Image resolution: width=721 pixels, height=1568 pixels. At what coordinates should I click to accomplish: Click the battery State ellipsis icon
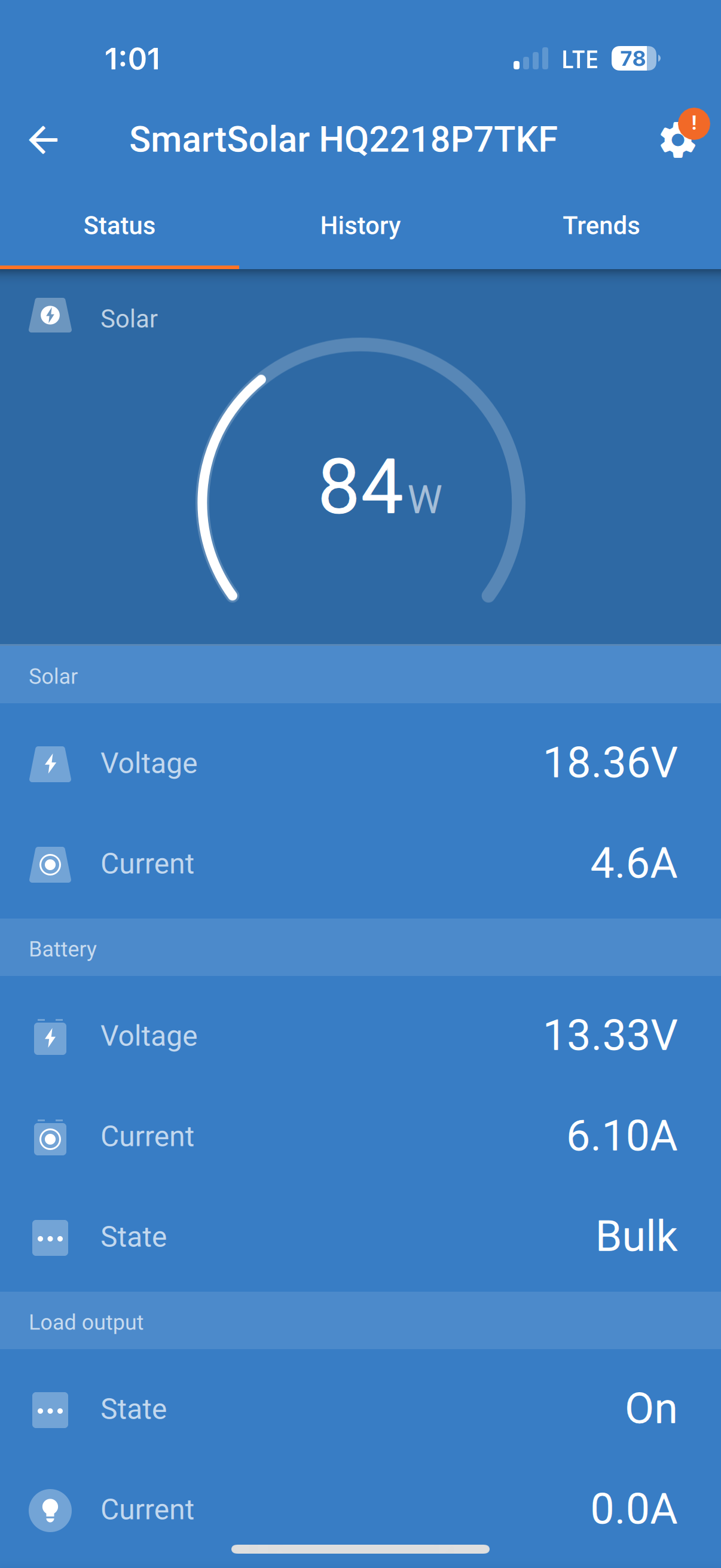[50, 1237]
